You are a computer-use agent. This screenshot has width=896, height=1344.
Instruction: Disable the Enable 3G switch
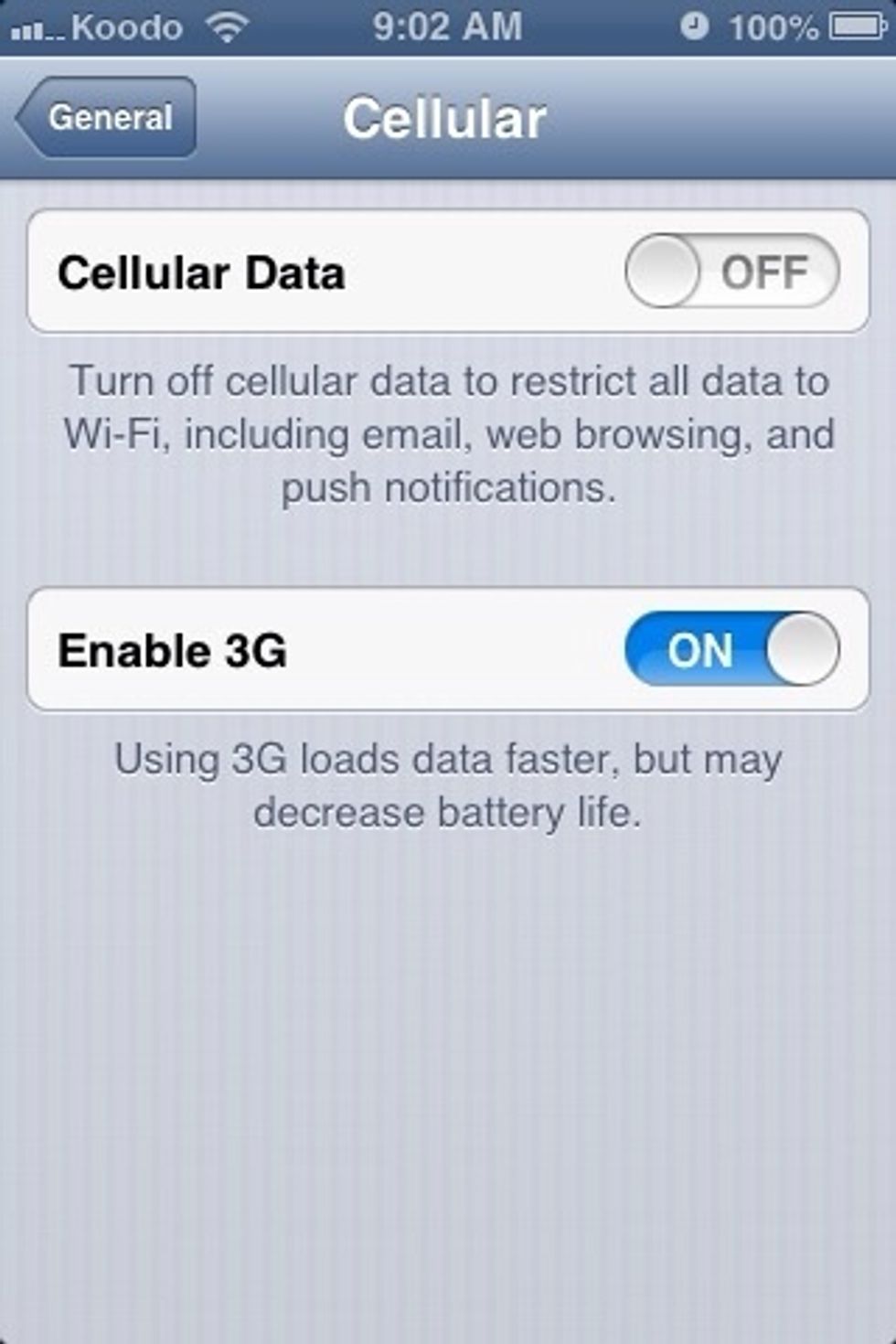click(731, 650)
